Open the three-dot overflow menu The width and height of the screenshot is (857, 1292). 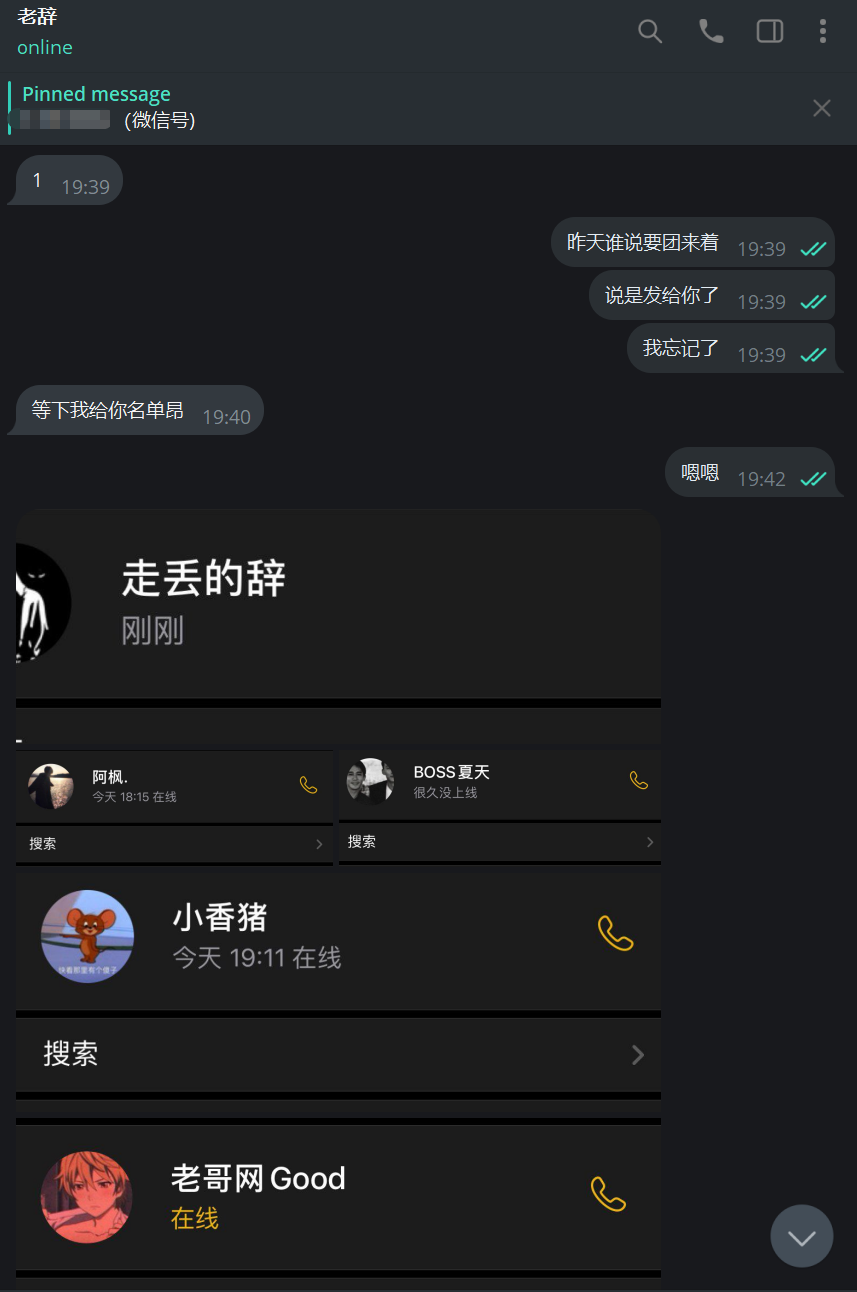coord(823,32)
